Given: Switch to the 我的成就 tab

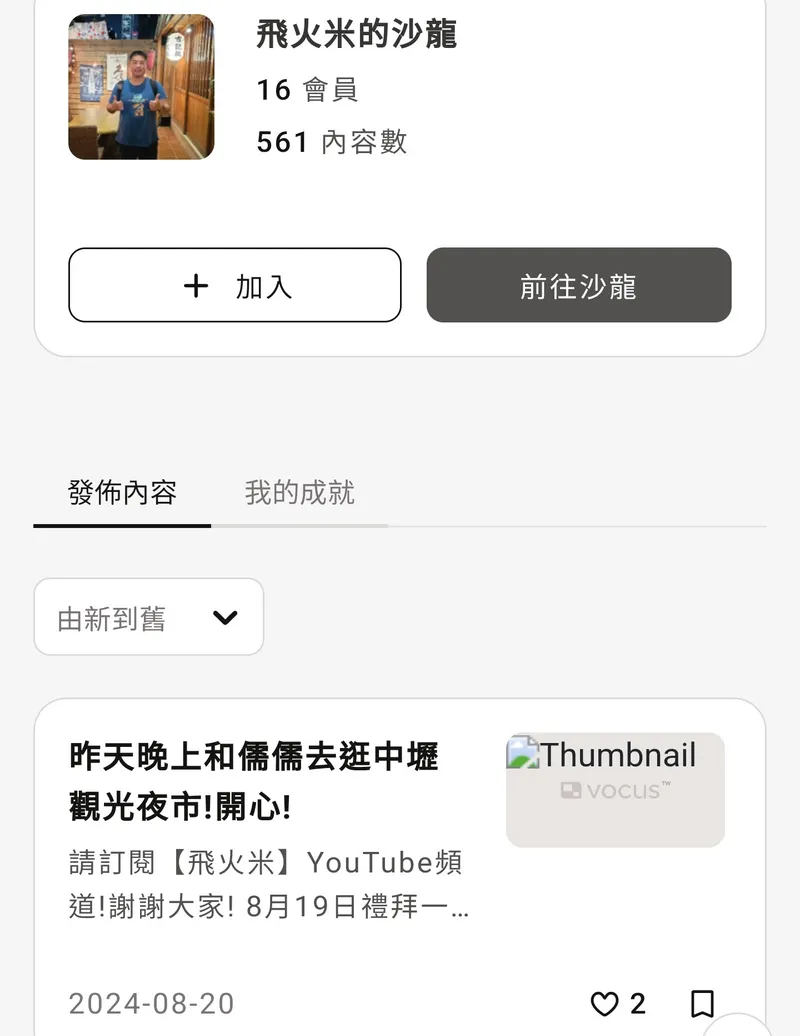Looking at the screenshot, I should 299,493.
